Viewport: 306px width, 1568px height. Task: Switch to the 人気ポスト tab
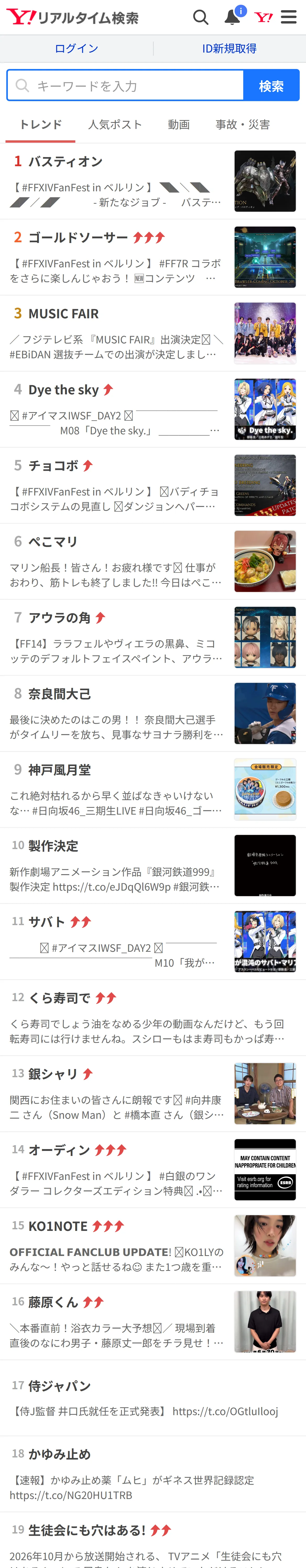tap(115, 125)
